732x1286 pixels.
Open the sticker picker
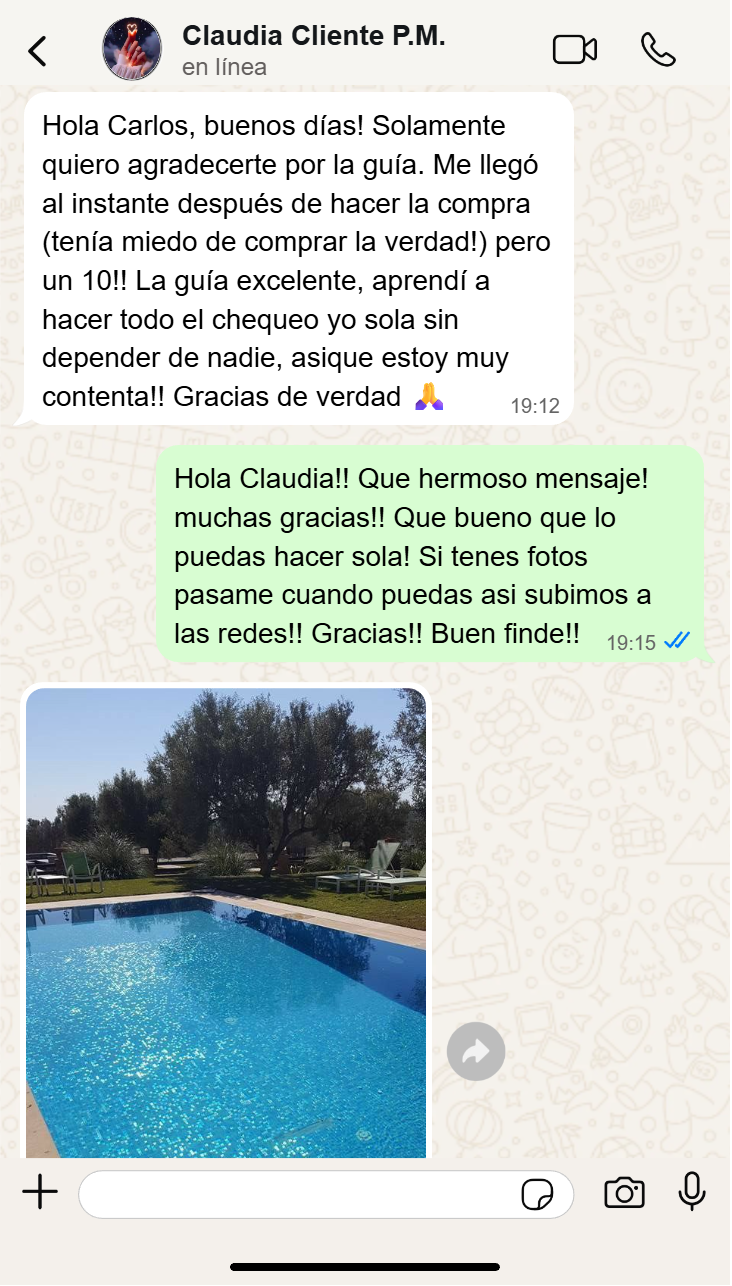click(x=538, y=1194)
